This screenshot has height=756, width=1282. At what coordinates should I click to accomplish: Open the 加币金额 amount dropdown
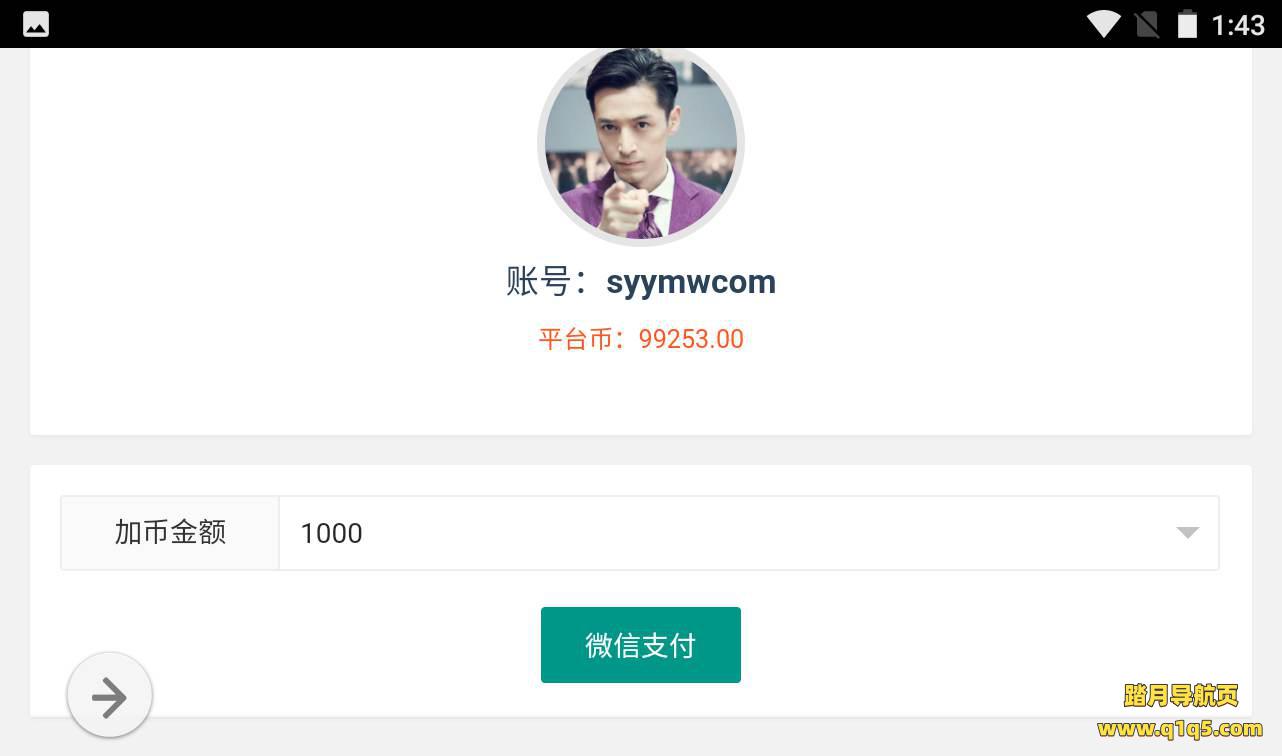click(x=748, y=533)
